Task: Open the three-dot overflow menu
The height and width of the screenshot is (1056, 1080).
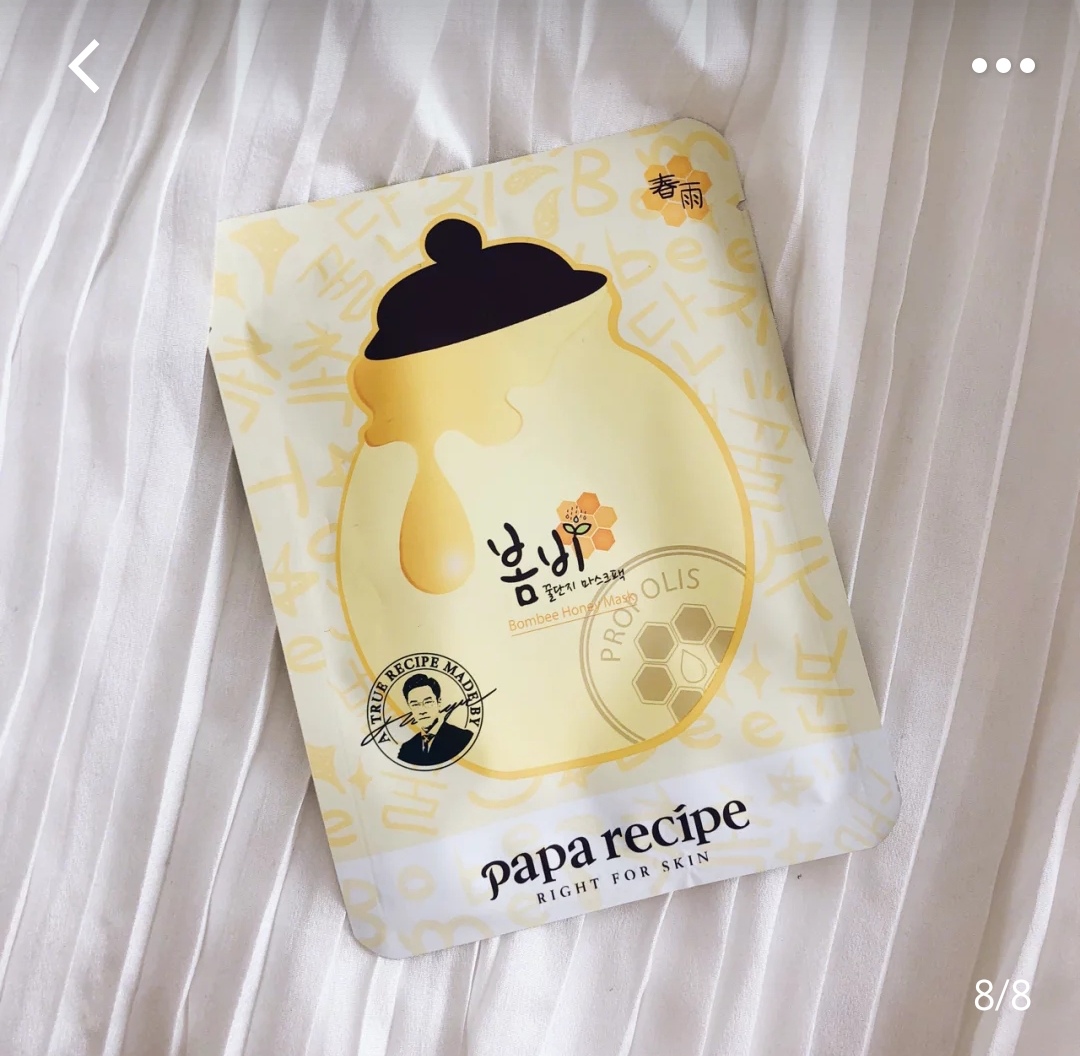Action: pyautogui.click(x=1003, y=66)
